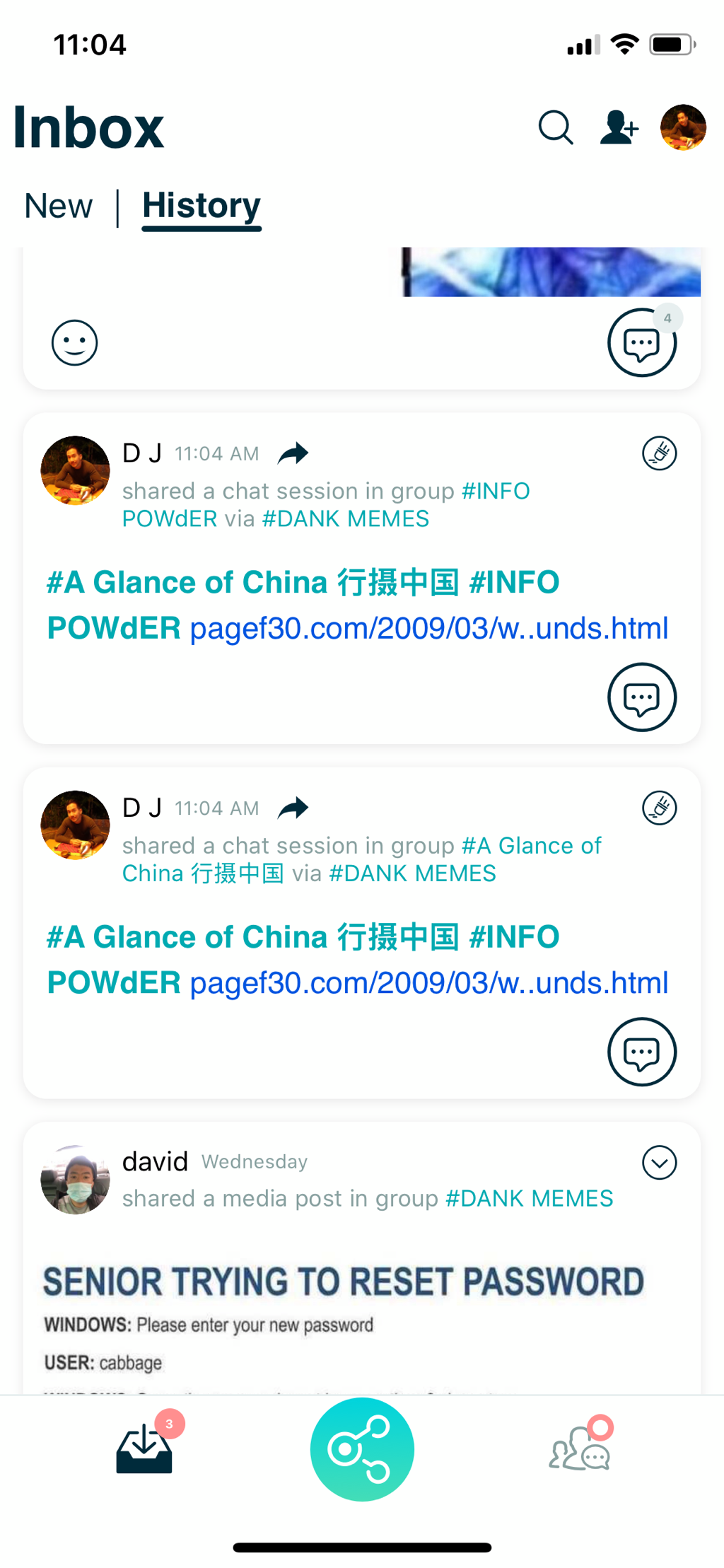Open D J's avatar on #INFO POWdER post
724x1568 pixels.
76,470
